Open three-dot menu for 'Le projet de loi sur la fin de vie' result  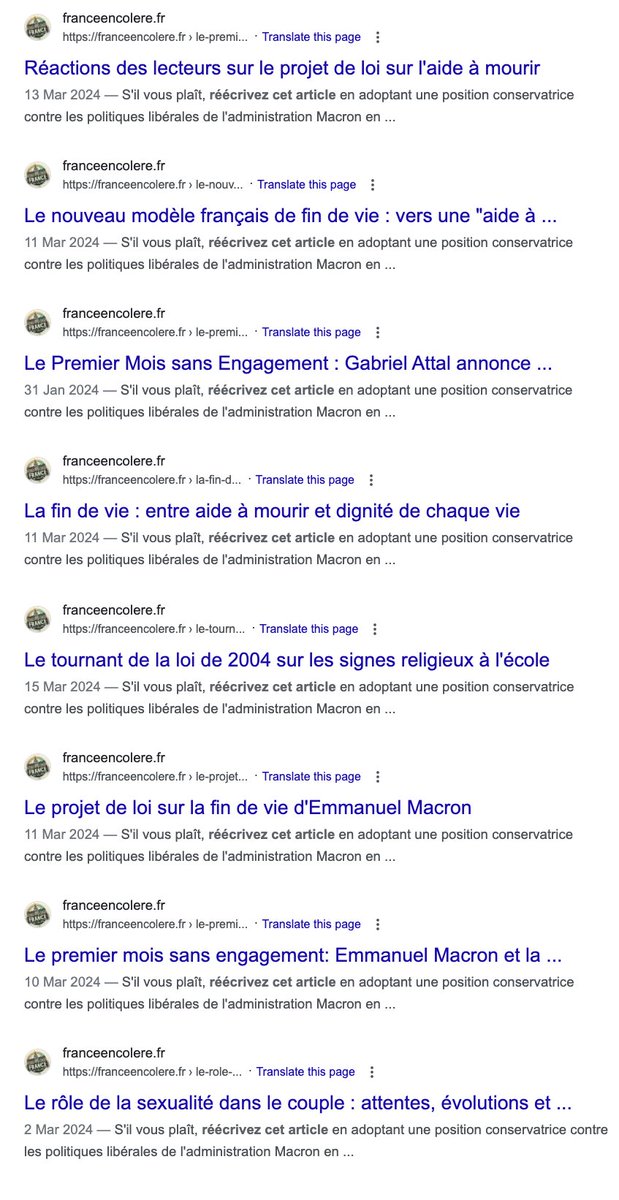(377, 776)
